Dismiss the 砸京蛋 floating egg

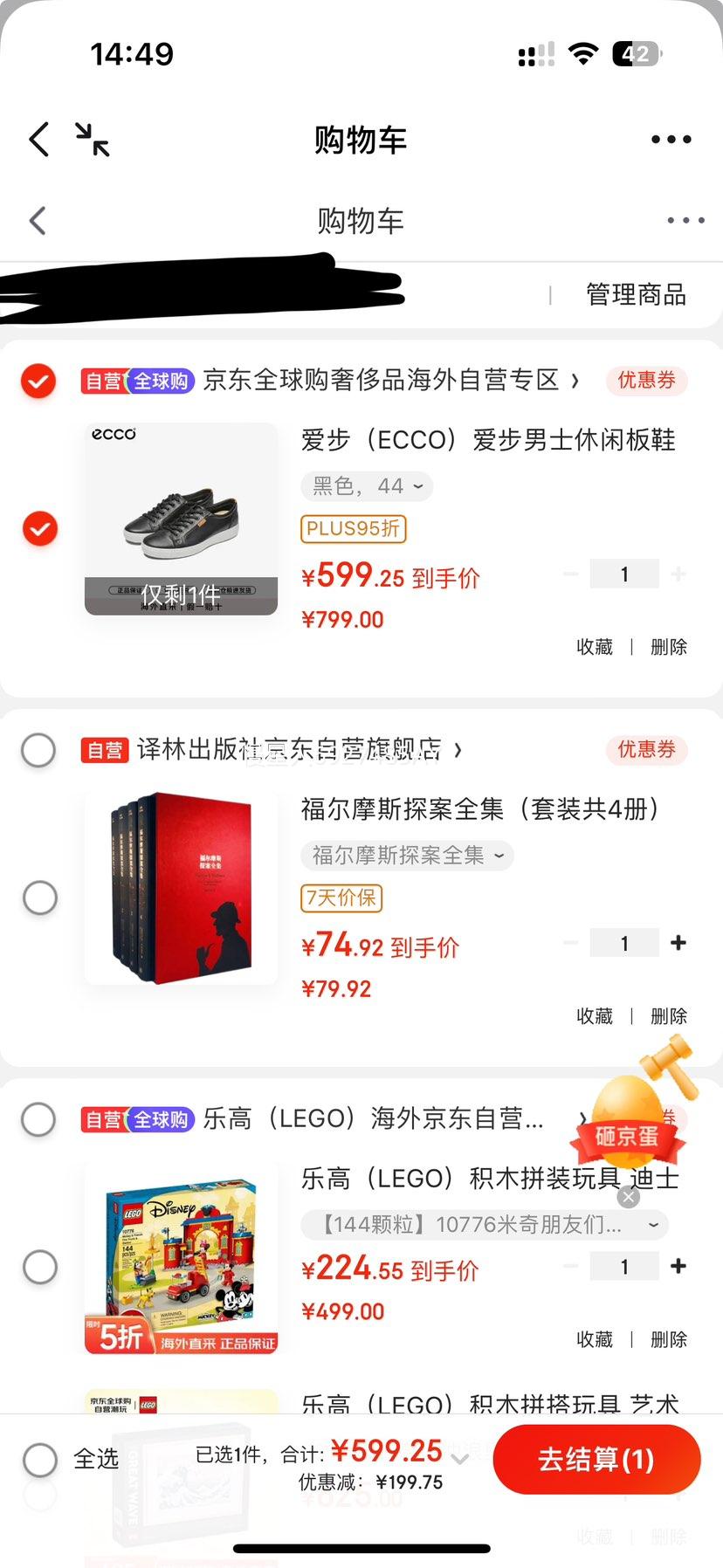point(628,1198)
